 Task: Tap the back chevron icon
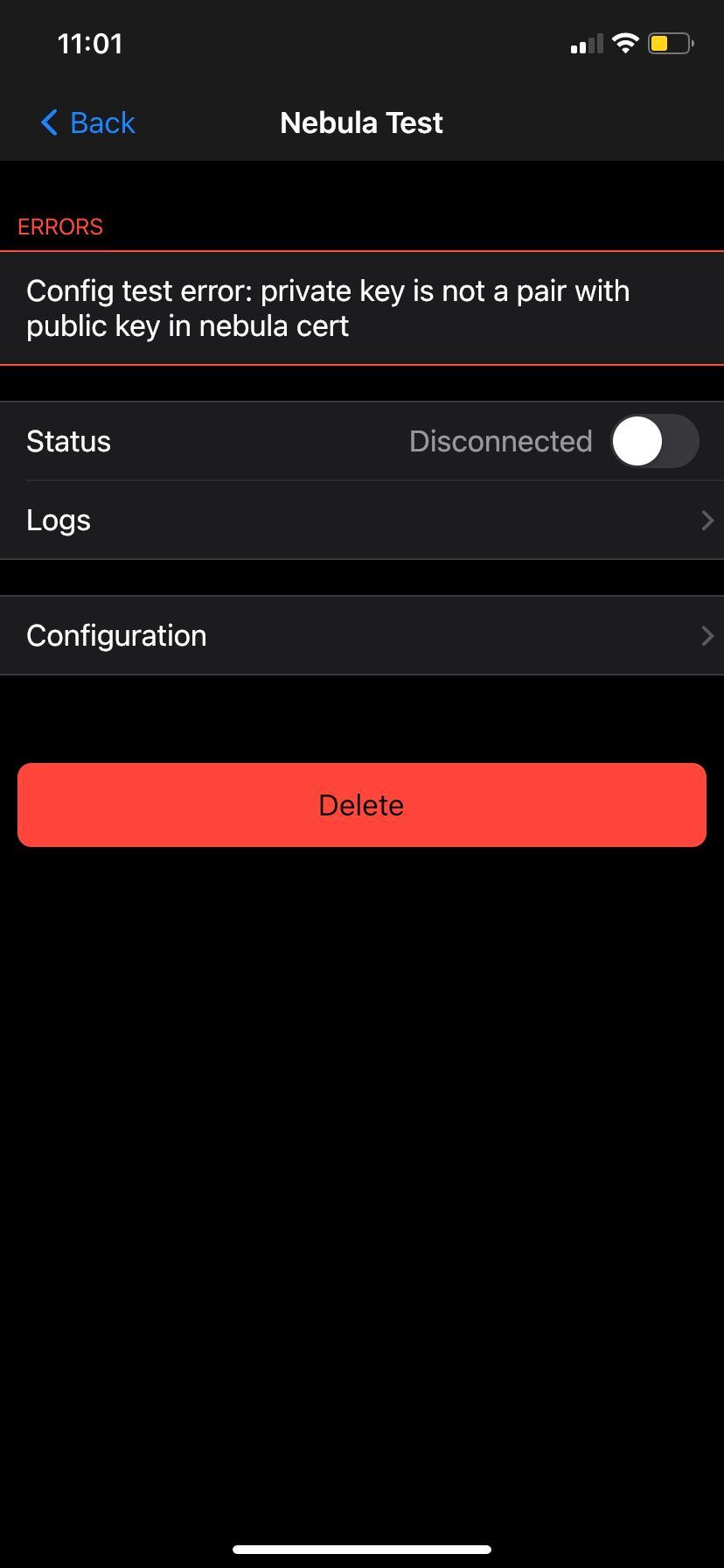pos(48,122)
